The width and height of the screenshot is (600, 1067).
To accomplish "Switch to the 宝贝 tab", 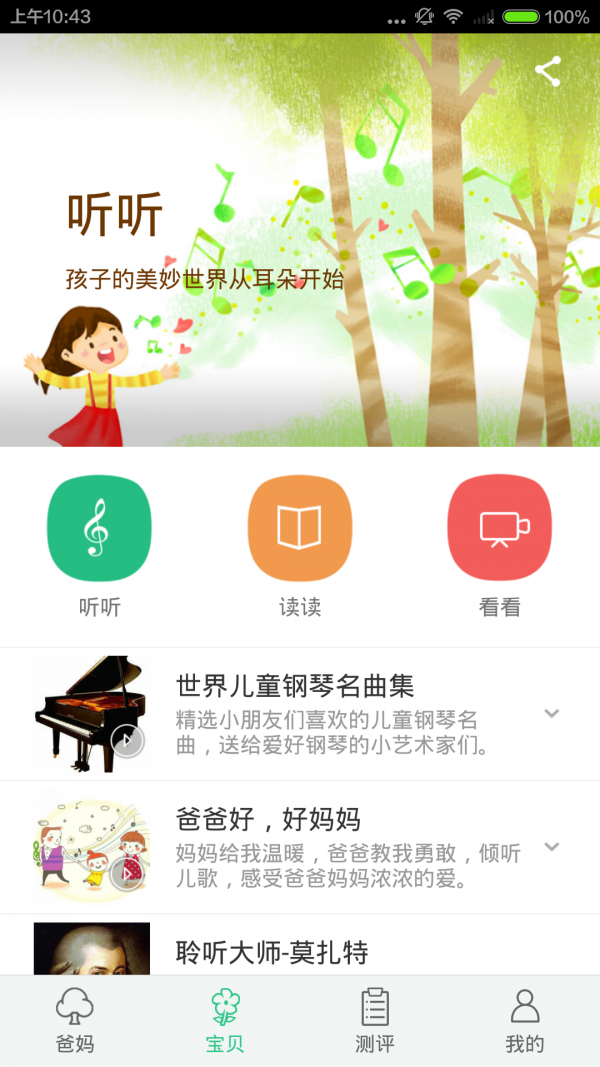I will pos(225,1020).
